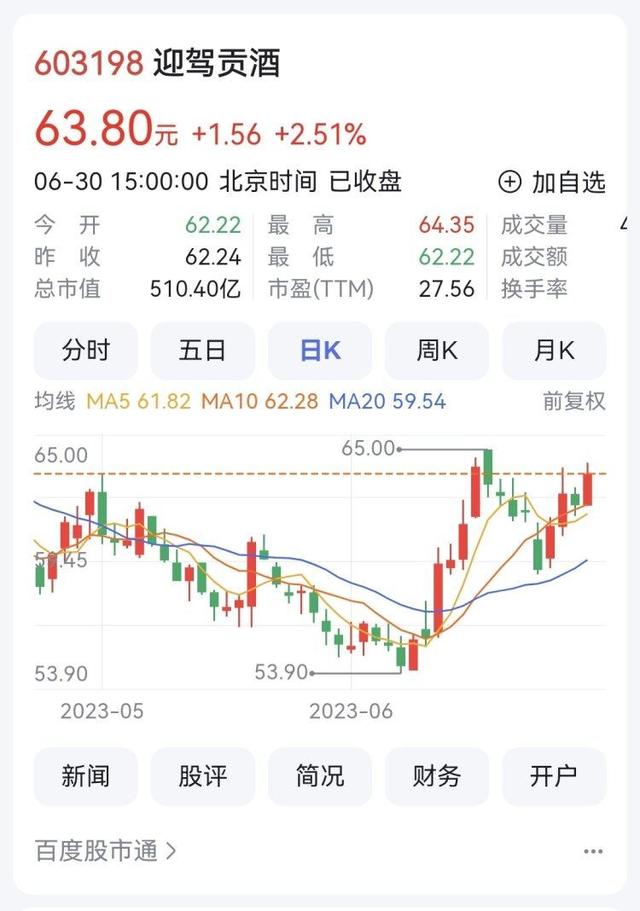Add 迎驾贡酒 to watchlist via 加自选

[552, 182]
